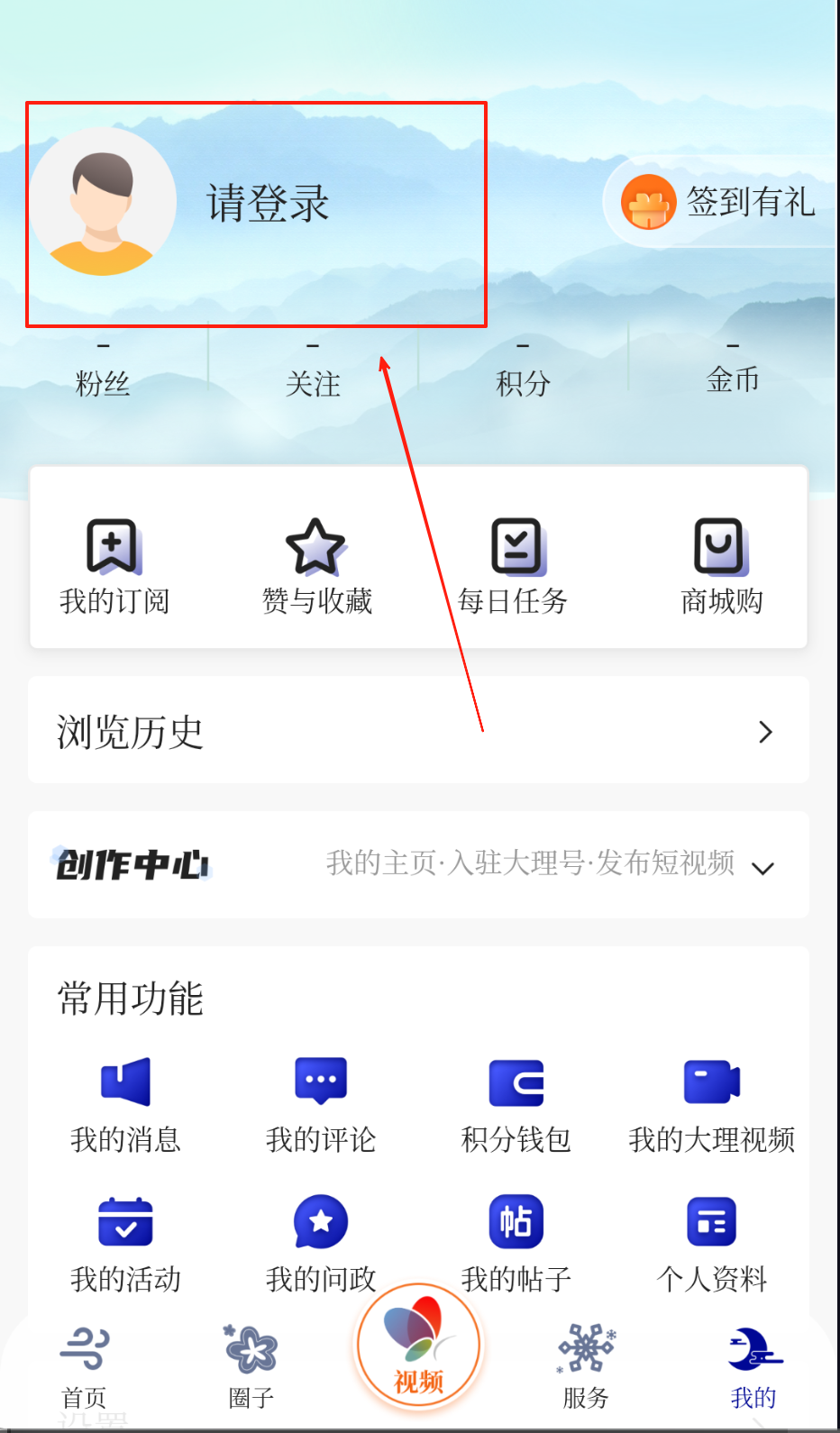Open 我的大理视频
840x1433 pixels.
[x=712, y=1104]
